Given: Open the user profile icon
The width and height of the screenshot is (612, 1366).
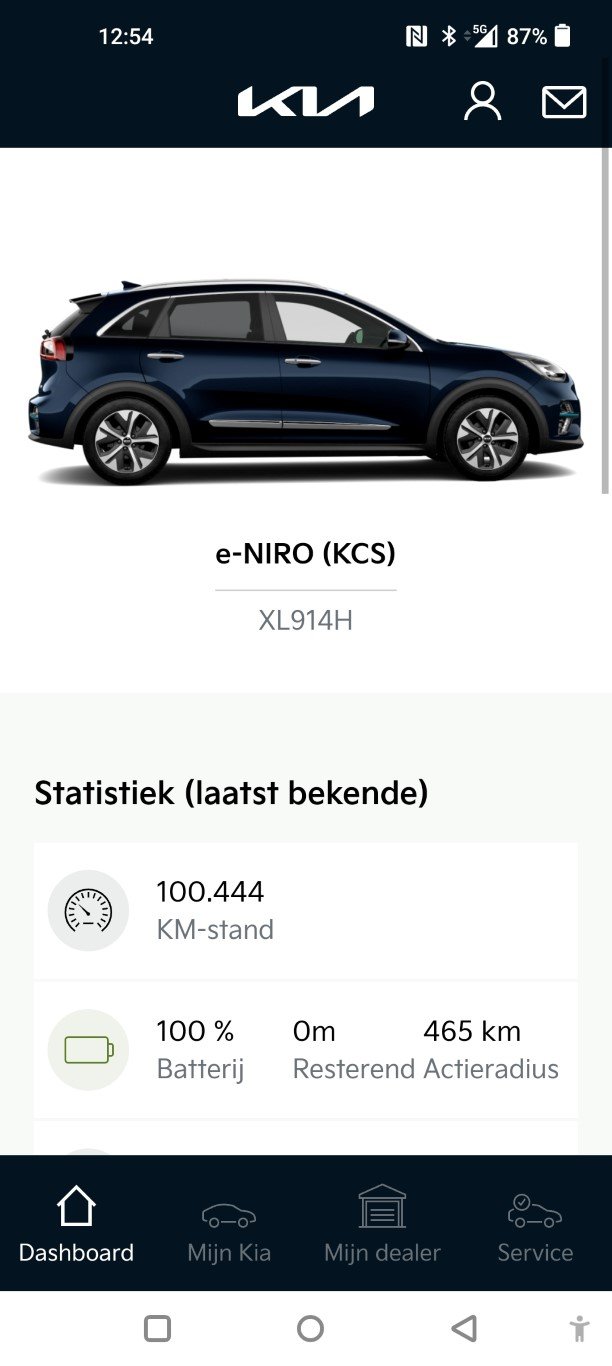Looking at the screenshot, I should coord(482,101).
